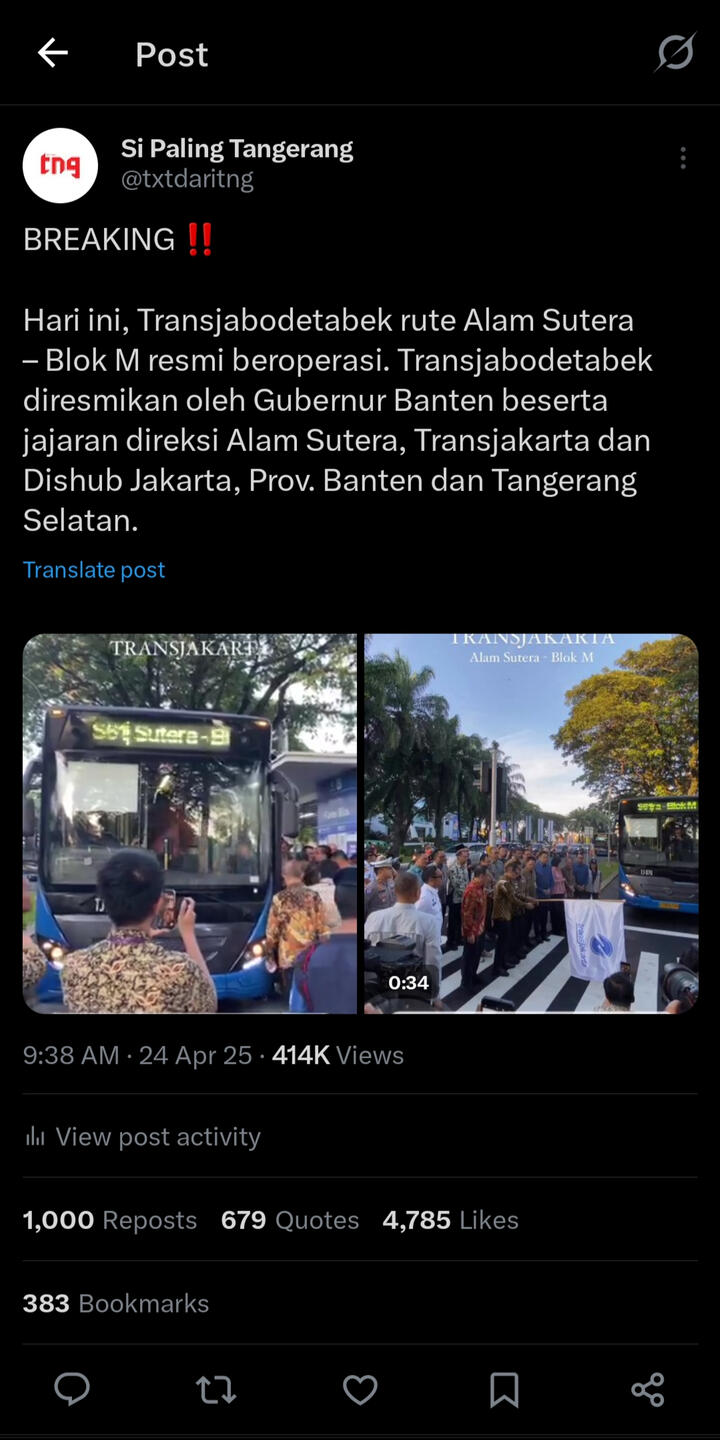Bookmark this post
The image size is (720, 1440).
point(504,1389)
